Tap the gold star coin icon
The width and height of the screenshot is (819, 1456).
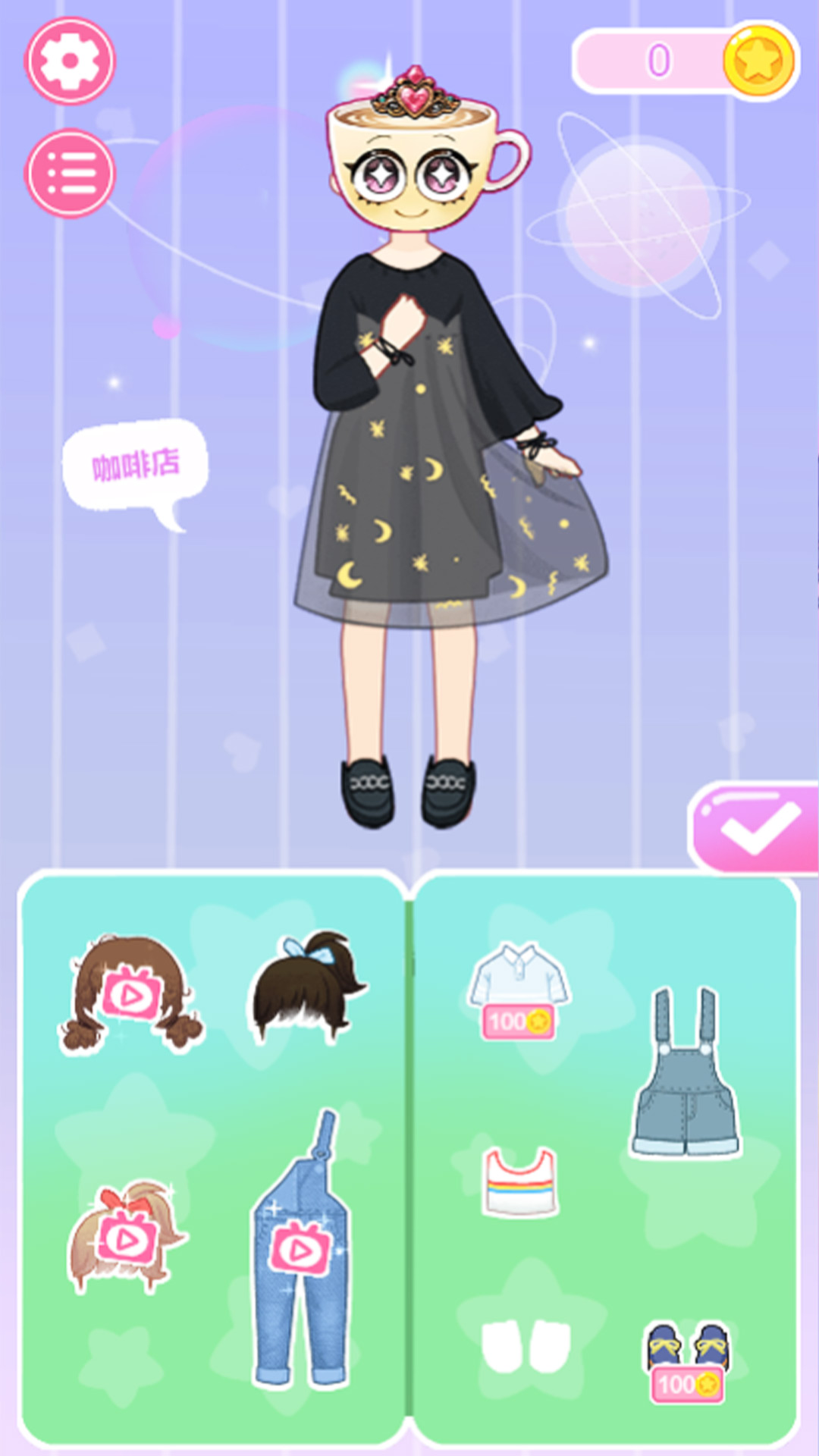tap(758, 61)
